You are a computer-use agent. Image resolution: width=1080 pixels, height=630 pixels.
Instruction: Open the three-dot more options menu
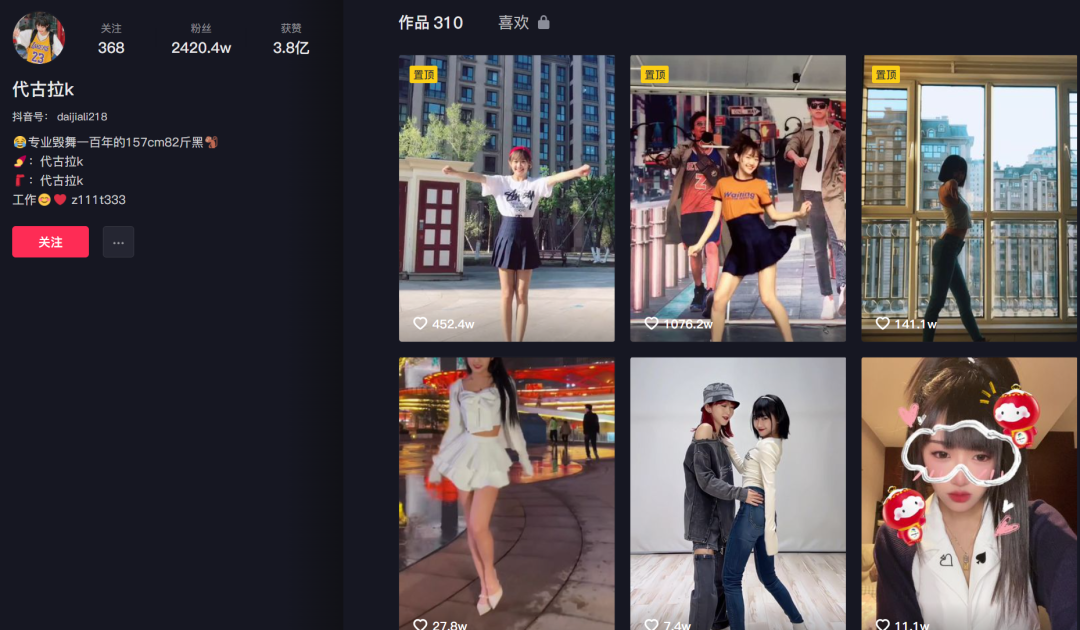[x=118, y=242]
